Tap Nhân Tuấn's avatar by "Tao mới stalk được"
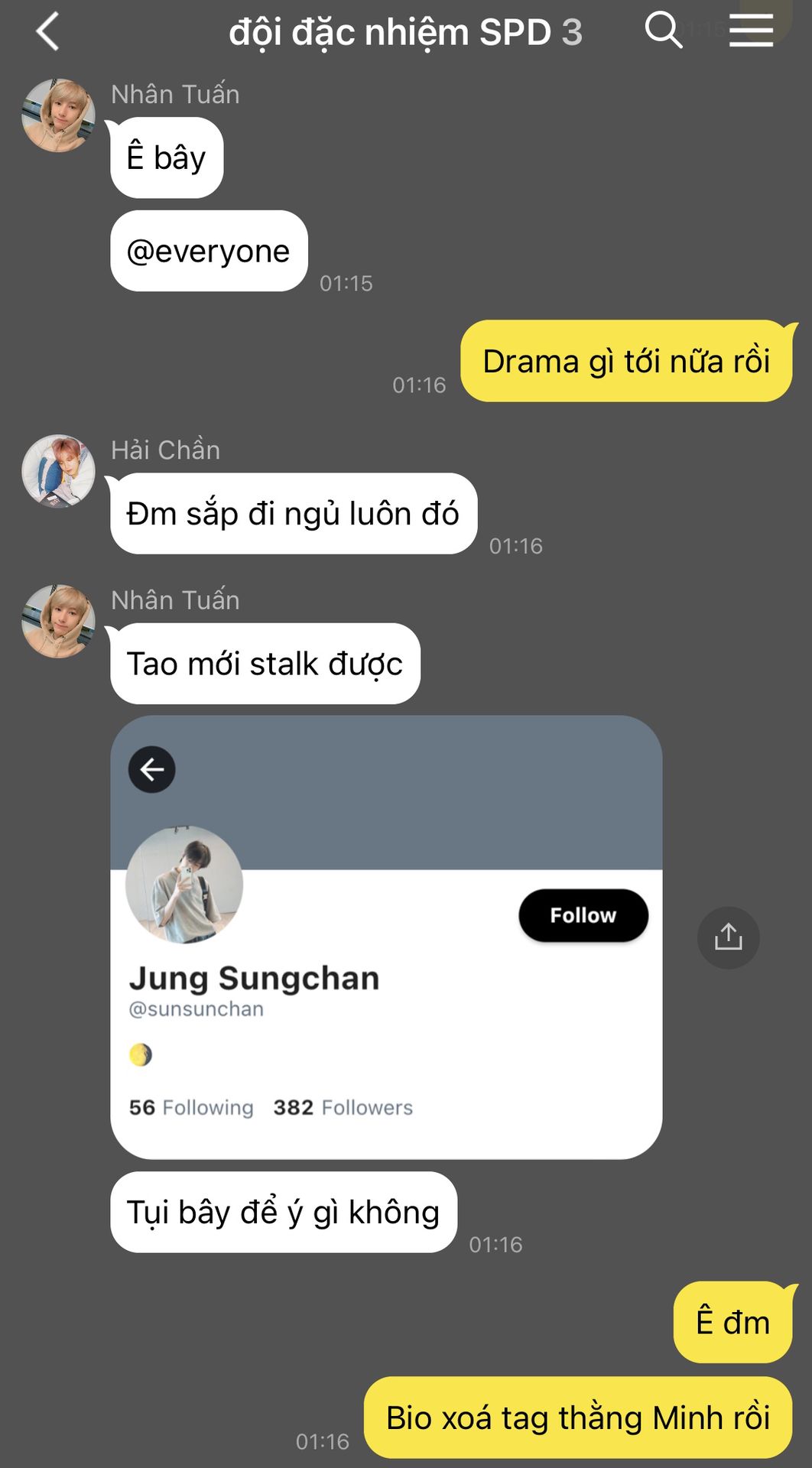 click(x=58, y=622)
